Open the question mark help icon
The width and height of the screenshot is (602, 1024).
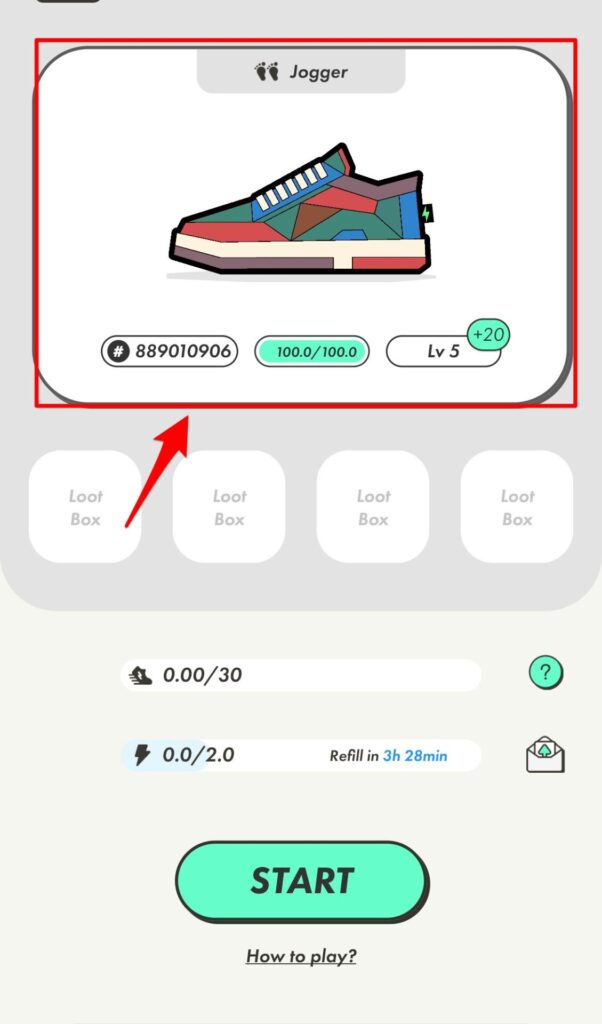point(545,673)
